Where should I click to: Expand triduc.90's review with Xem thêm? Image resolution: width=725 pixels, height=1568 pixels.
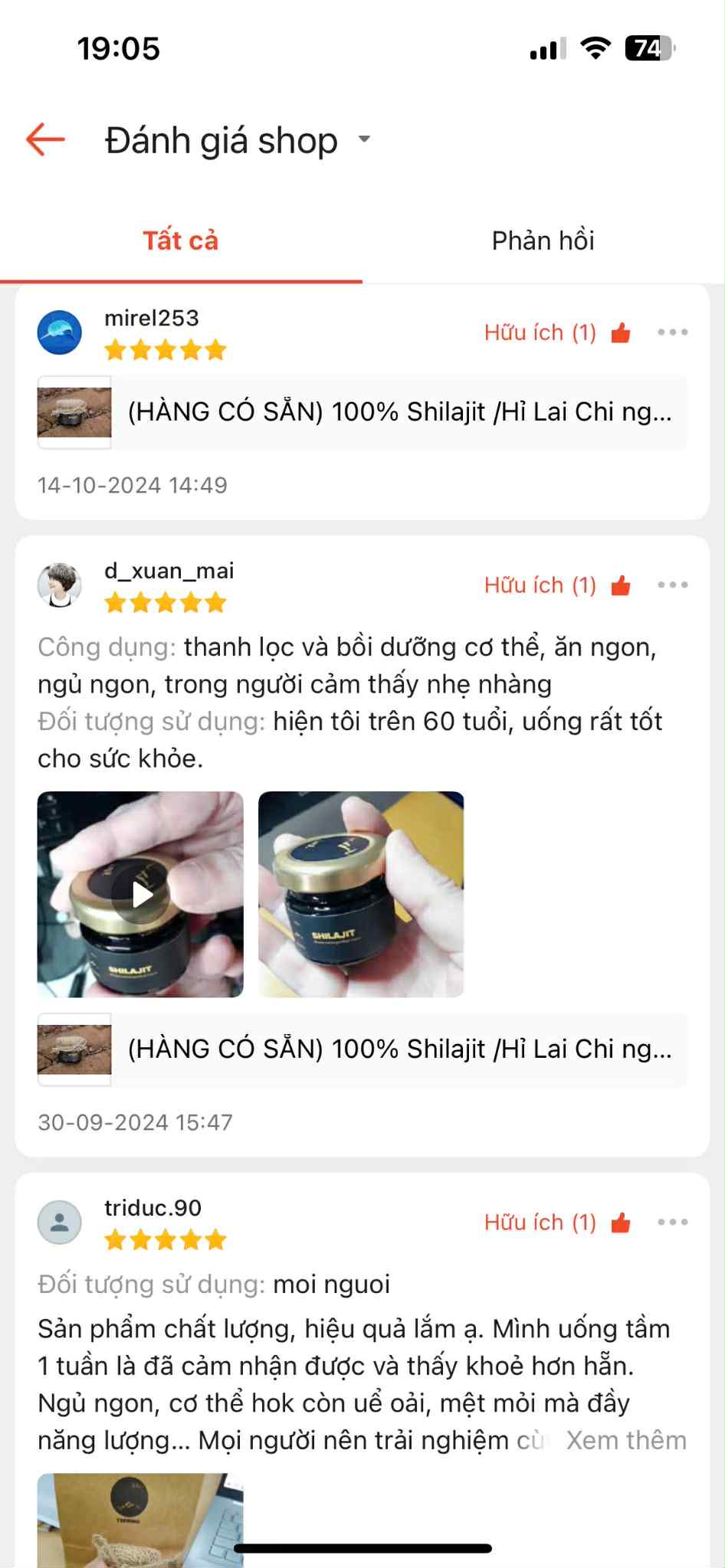coord(626,1441)
